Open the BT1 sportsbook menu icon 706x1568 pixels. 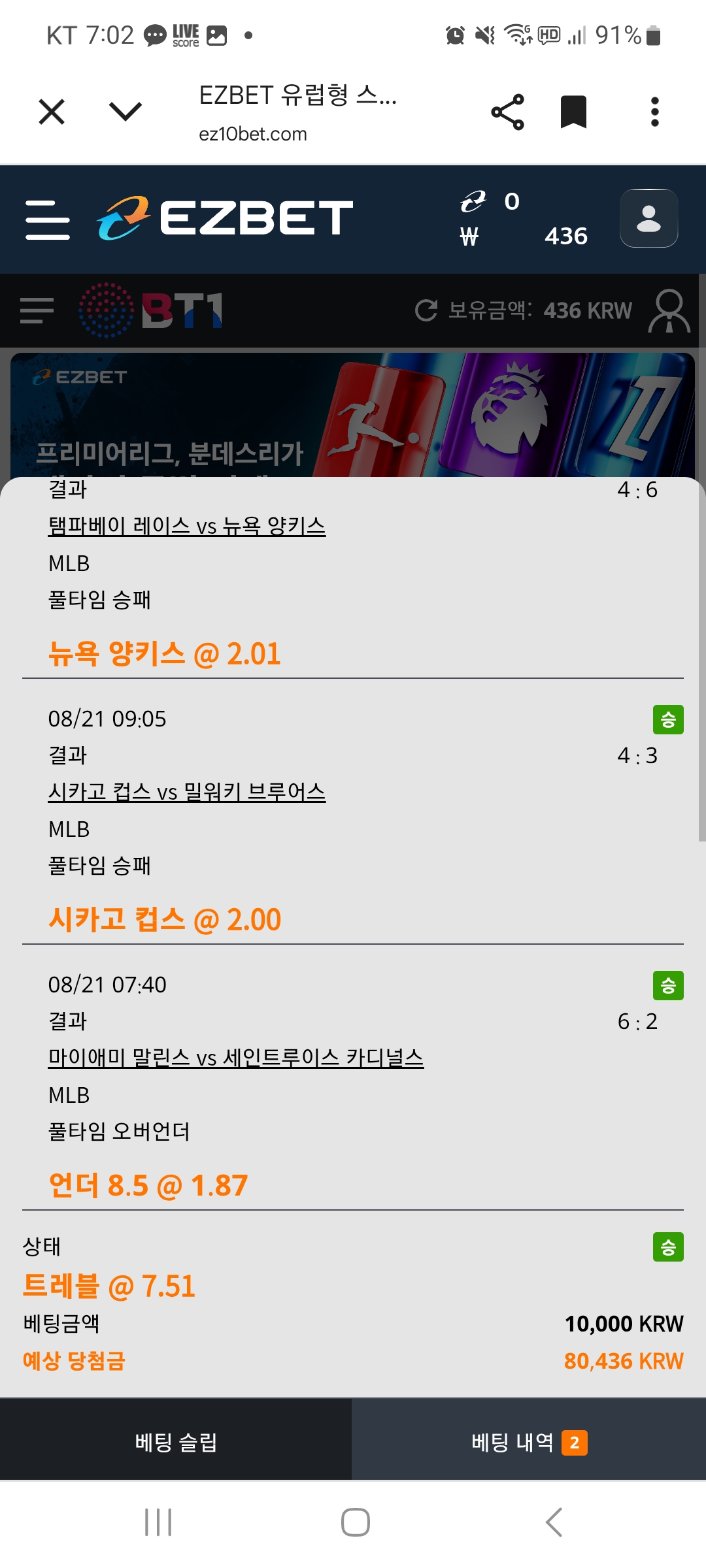click(37, 310)
